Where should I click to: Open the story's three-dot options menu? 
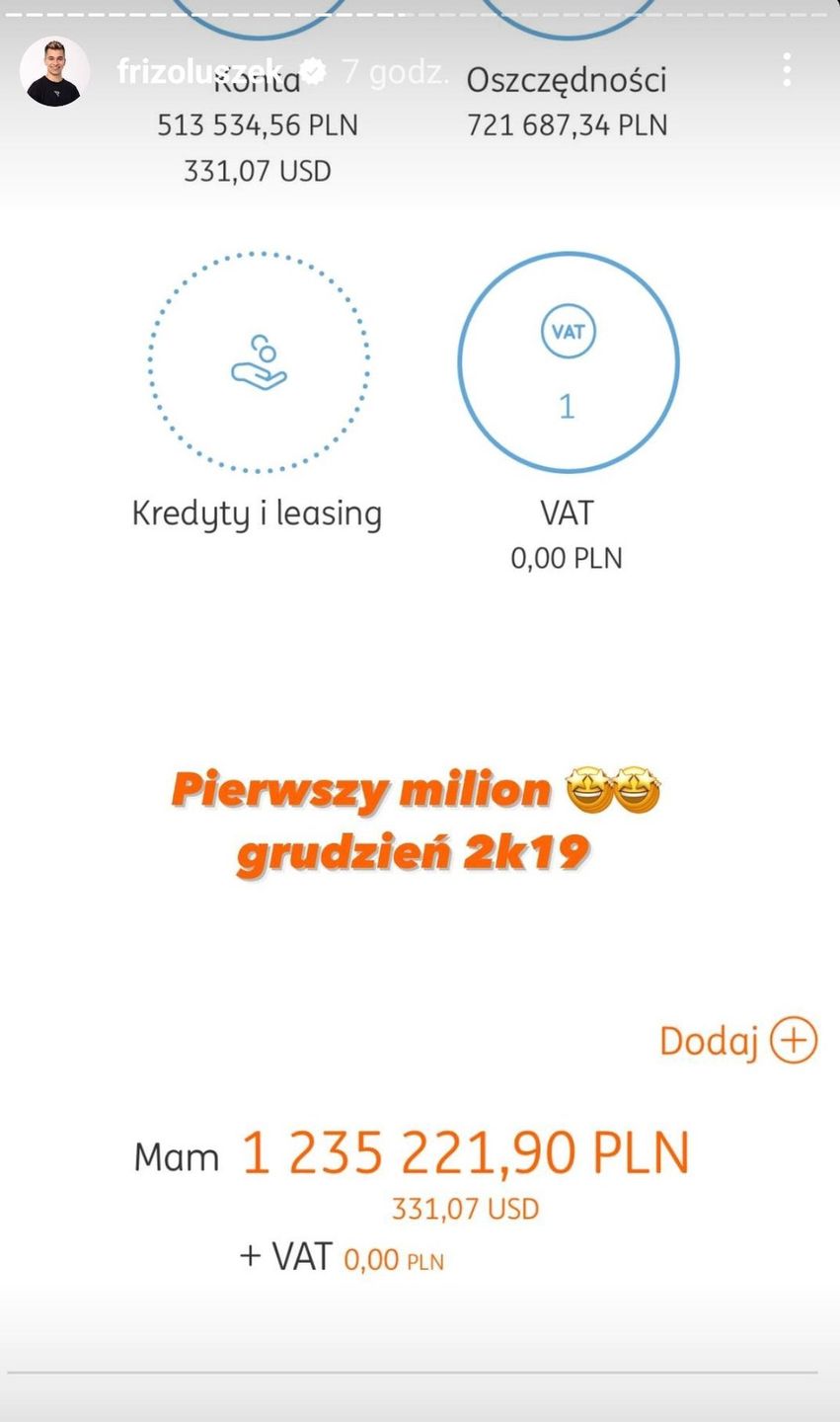click(787, 70)
